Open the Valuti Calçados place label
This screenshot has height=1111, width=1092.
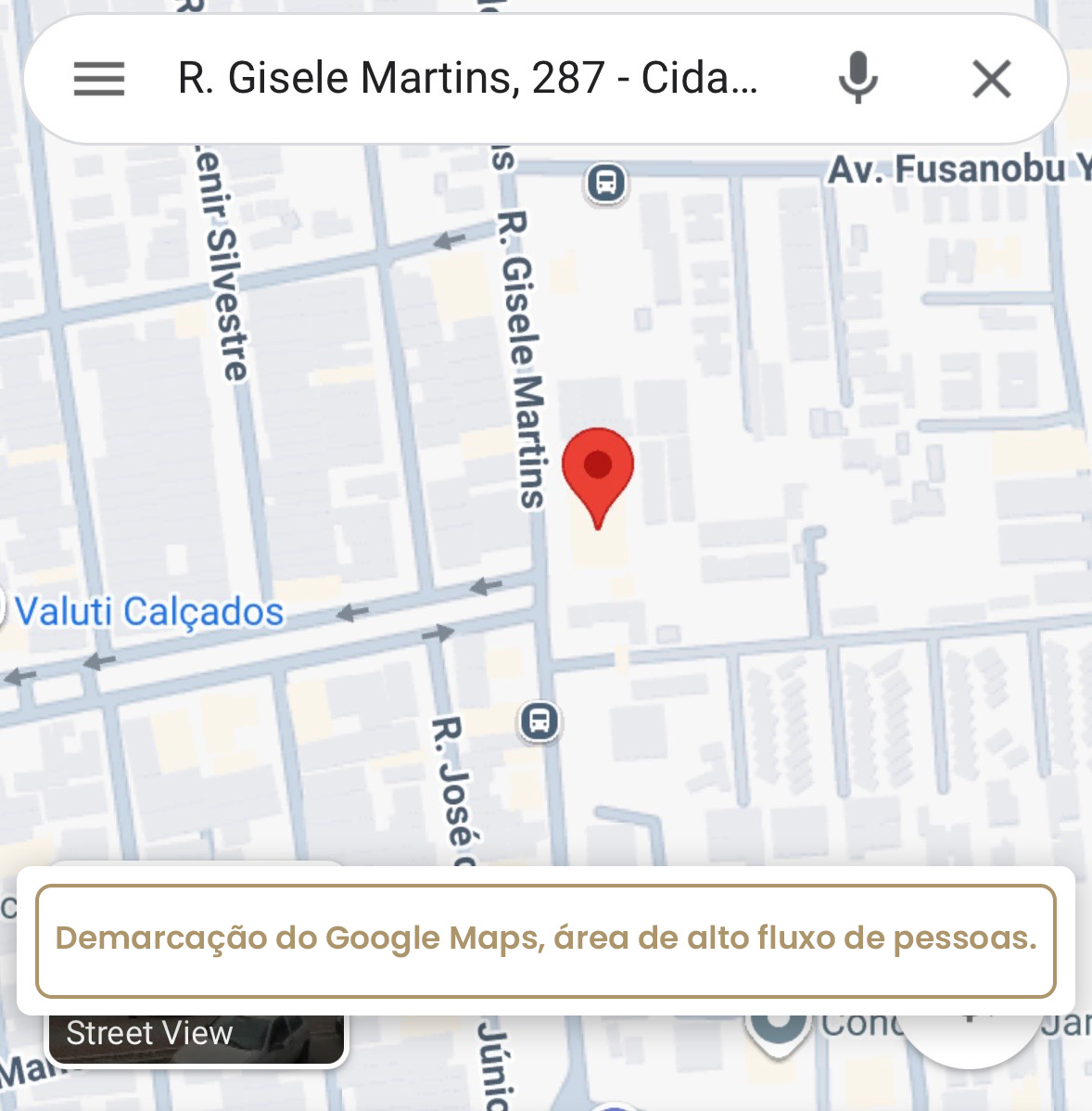tap(149, 612)
